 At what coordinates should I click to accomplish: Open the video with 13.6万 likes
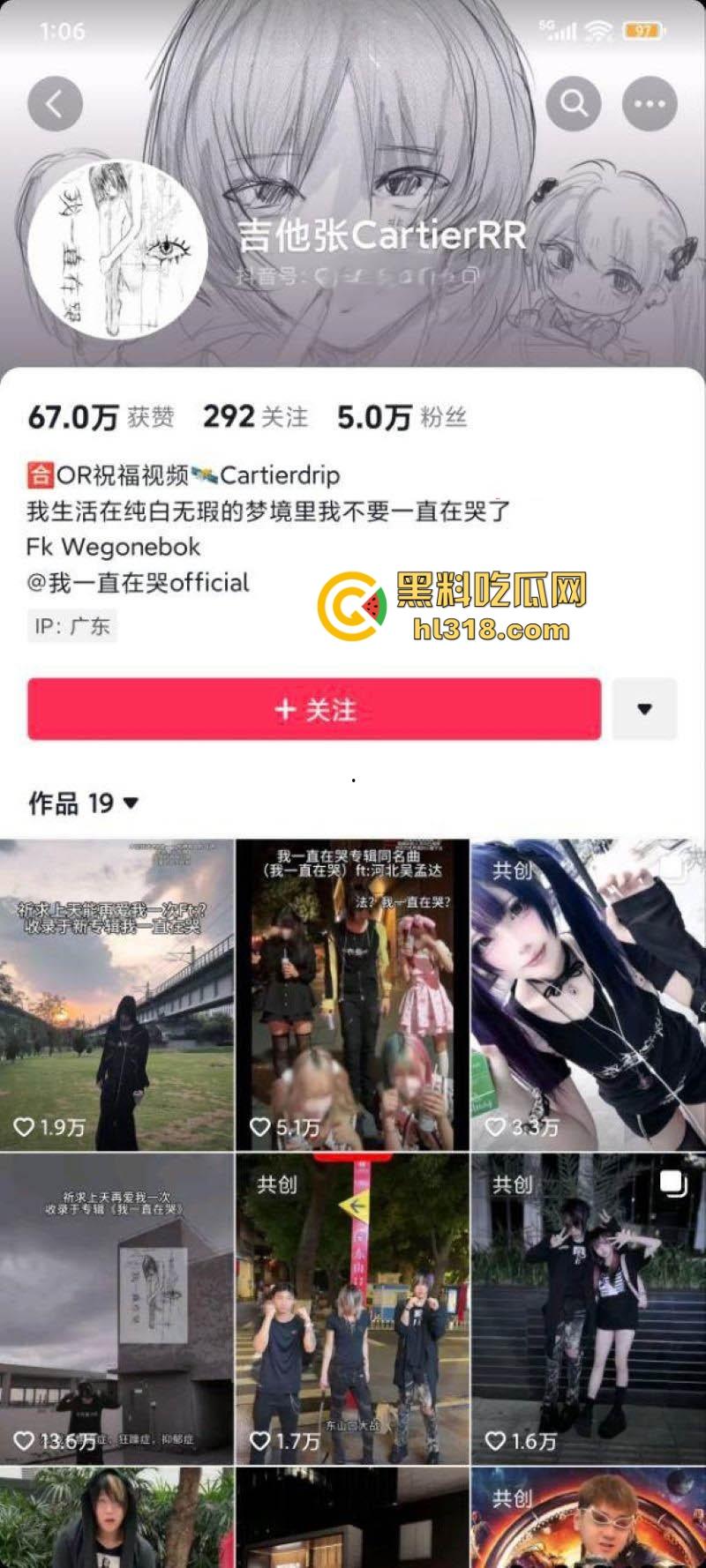click(116, 1309)
